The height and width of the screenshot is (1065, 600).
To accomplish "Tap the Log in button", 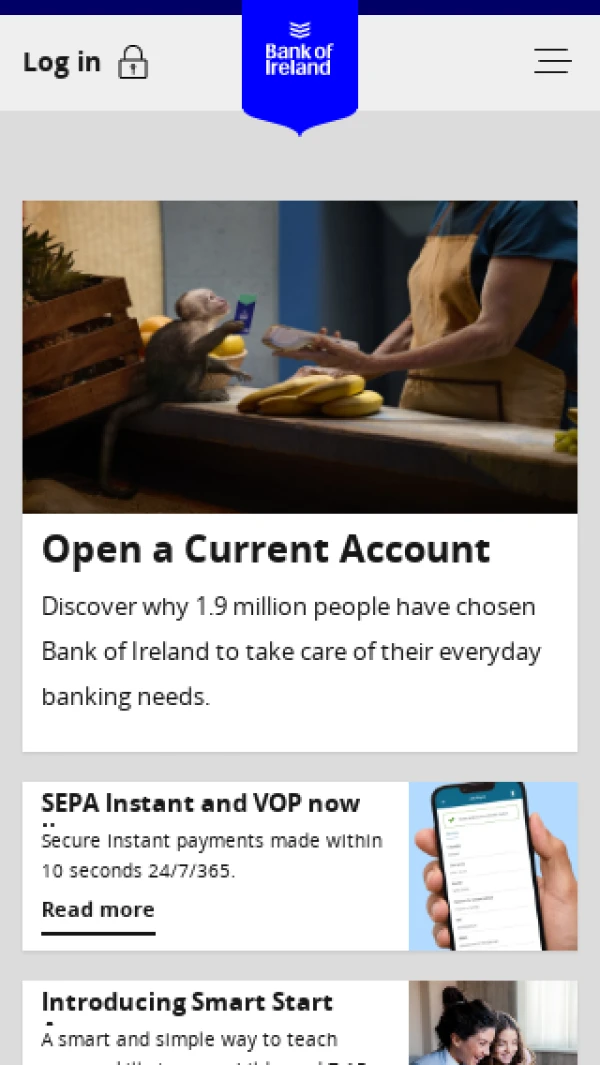I will click(84, 62).
